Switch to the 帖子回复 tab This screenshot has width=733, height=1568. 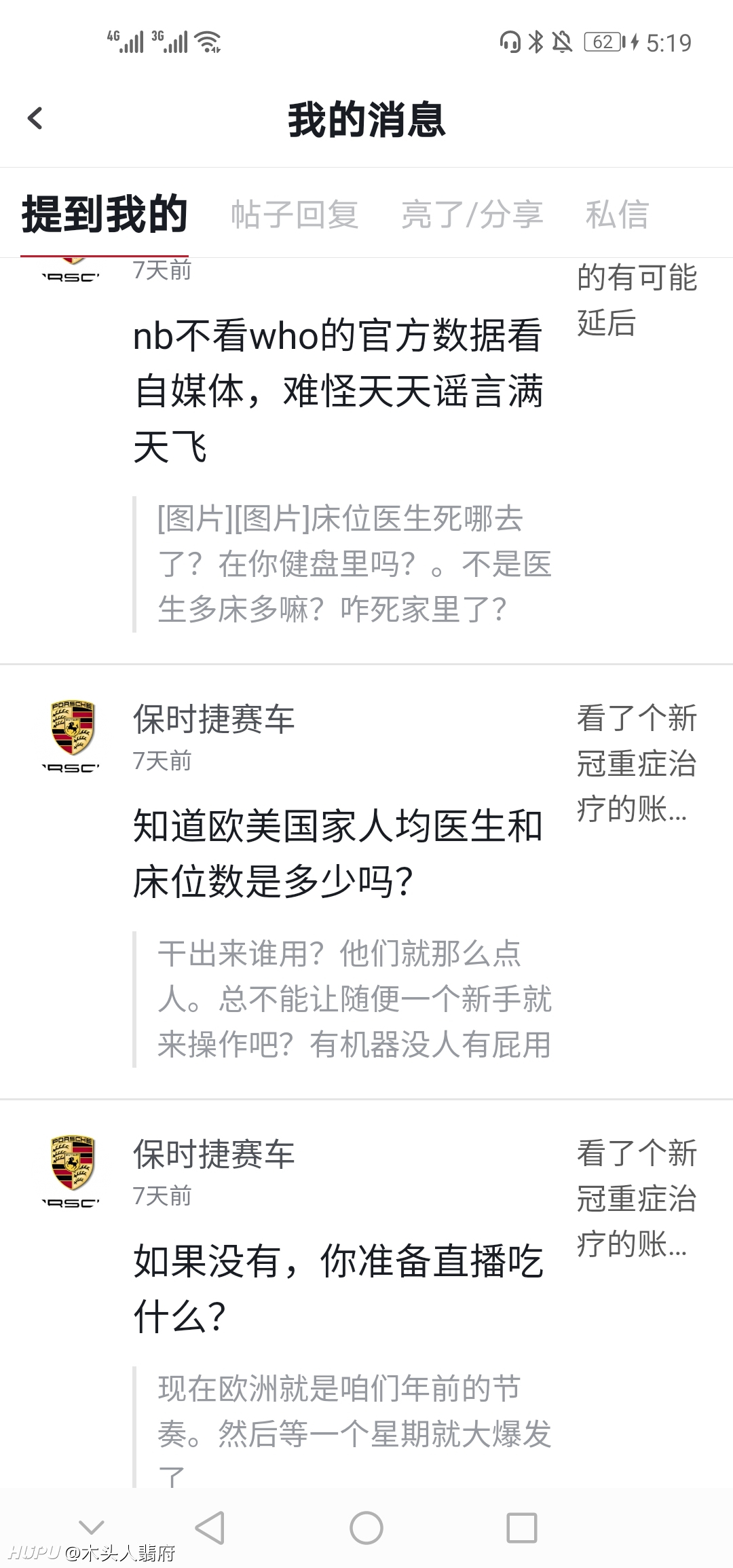[295, 214]
